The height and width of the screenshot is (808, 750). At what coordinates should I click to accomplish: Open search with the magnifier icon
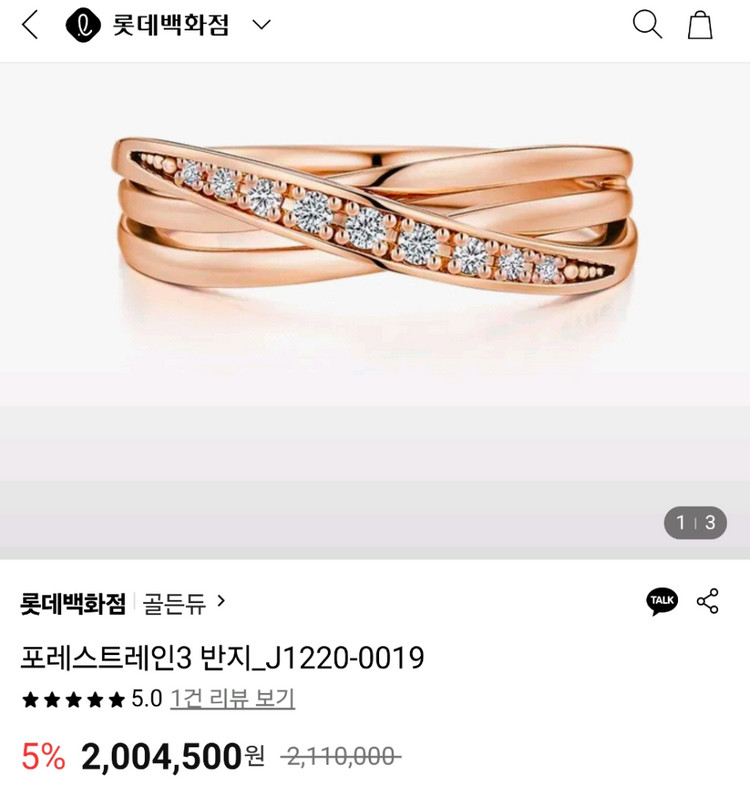[x=649, y=26]
